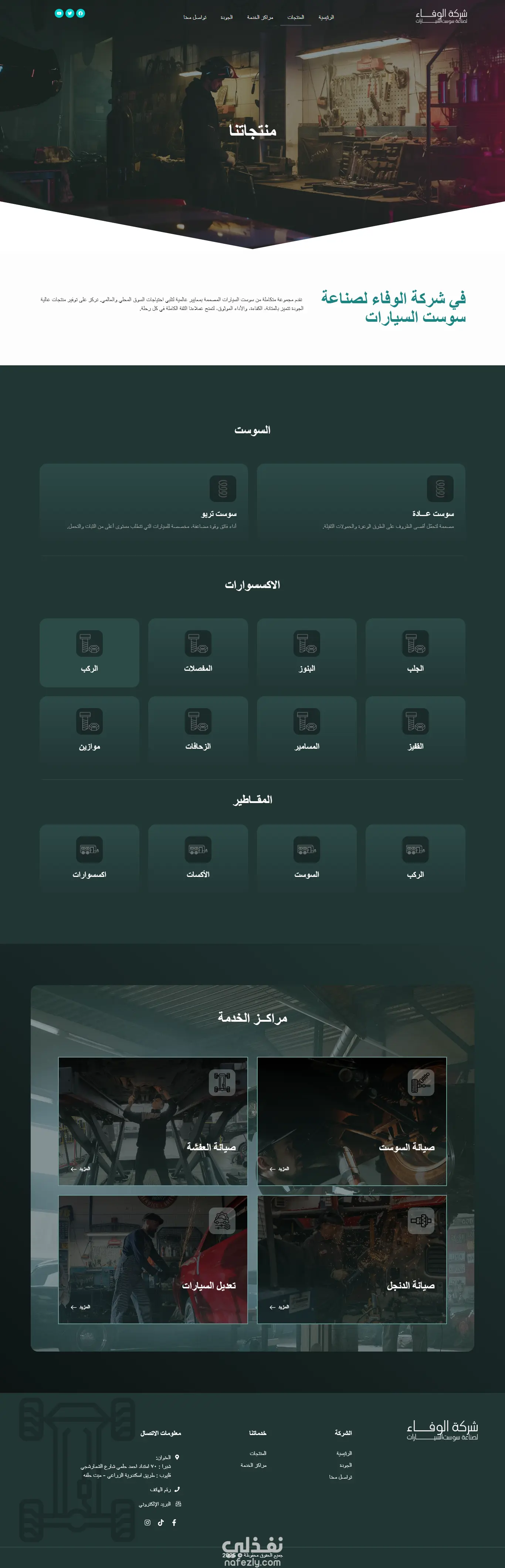
Task: Open the Twitter icon in the header
Action: click(70, 13)
